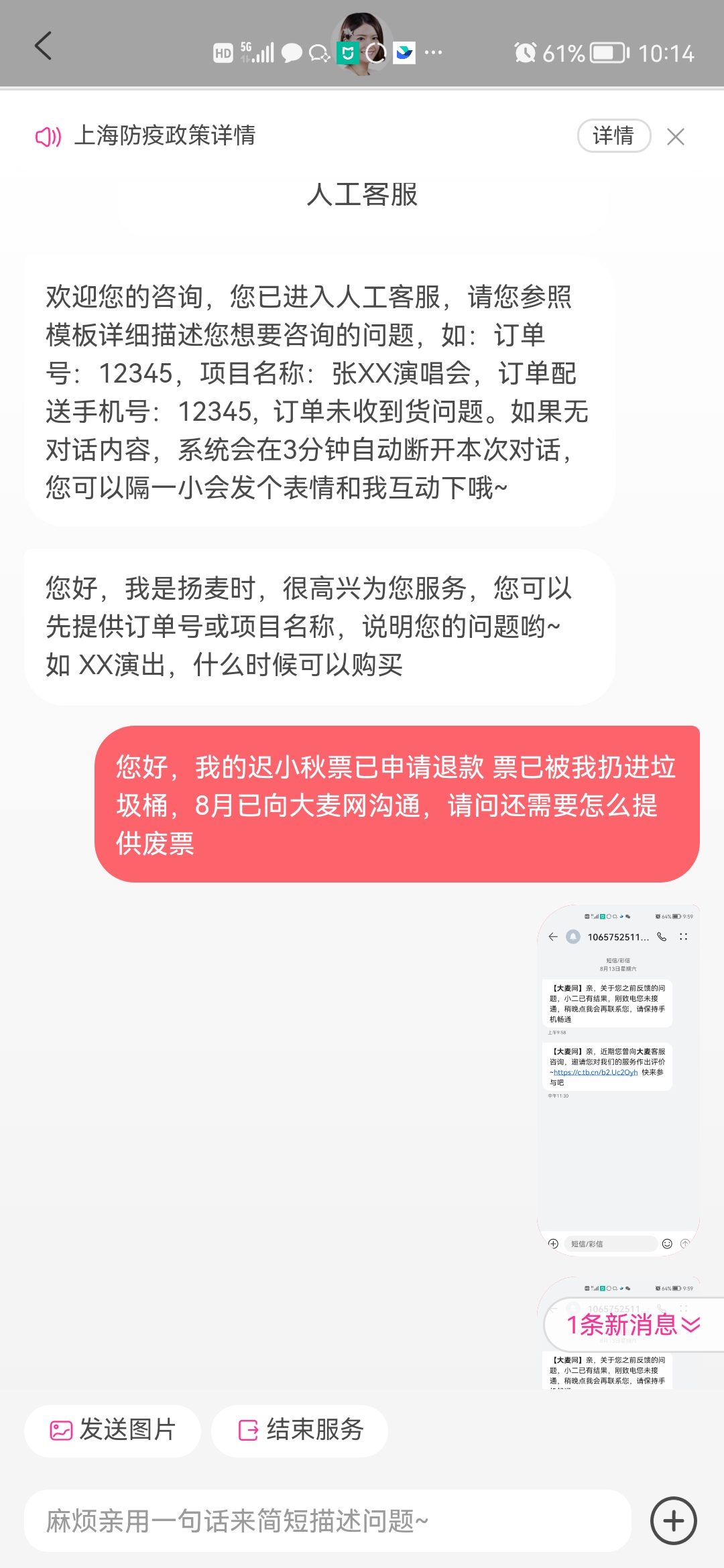
Task: Tap 发送图片 to send a picture
Action: (x=113, y=1430)
